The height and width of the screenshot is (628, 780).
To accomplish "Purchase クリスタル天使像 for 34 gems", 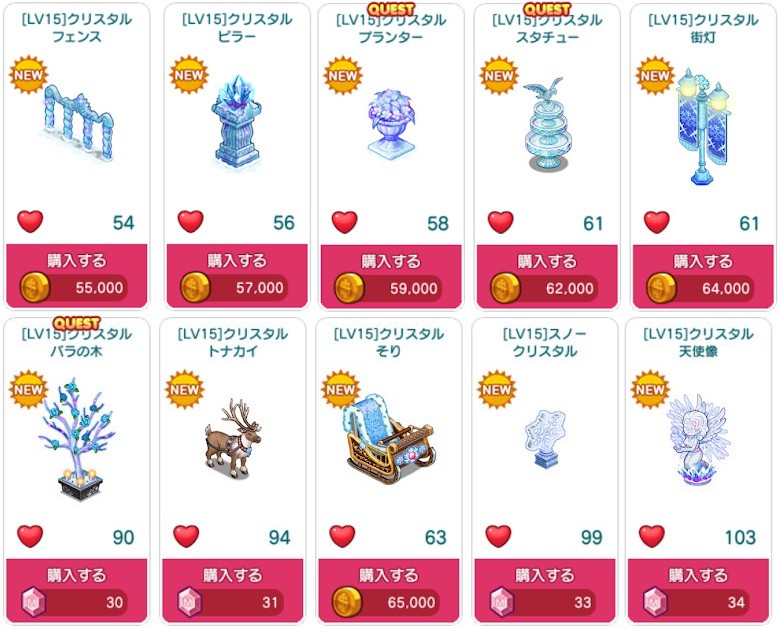I will click(702, 590).
